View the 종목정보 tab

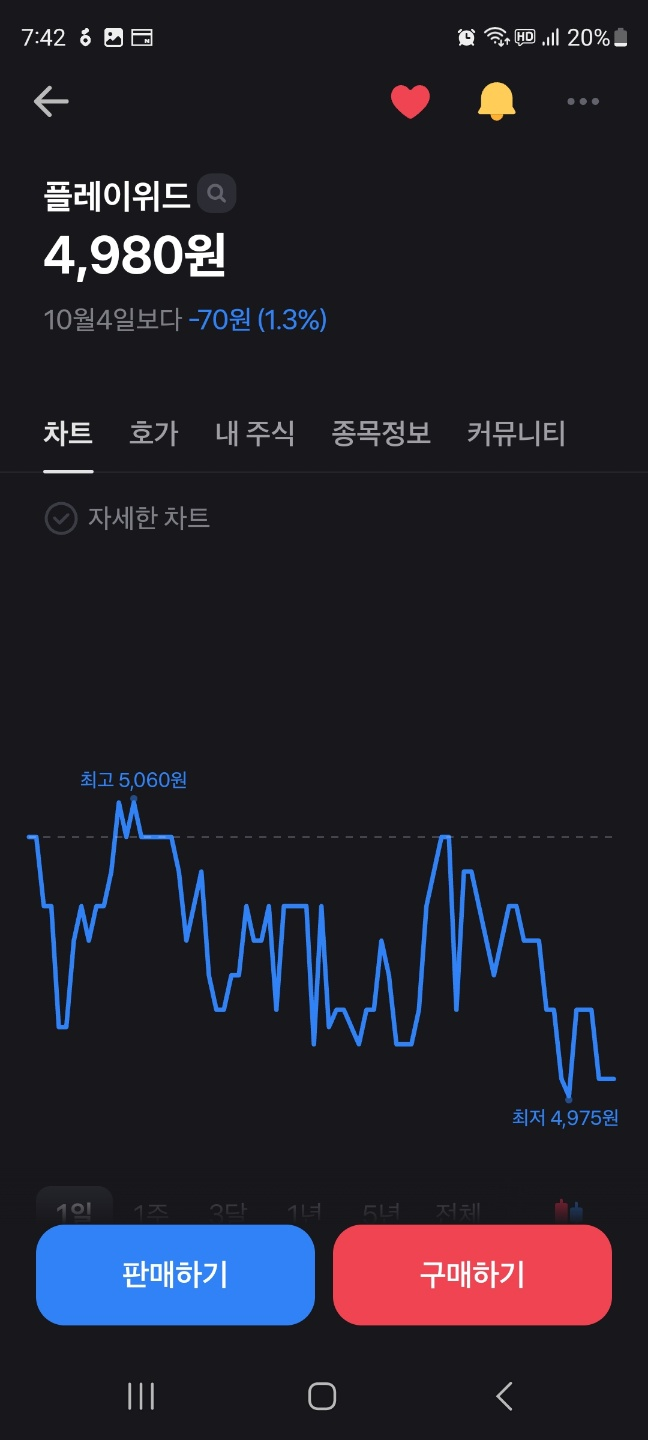click(381, 434)
